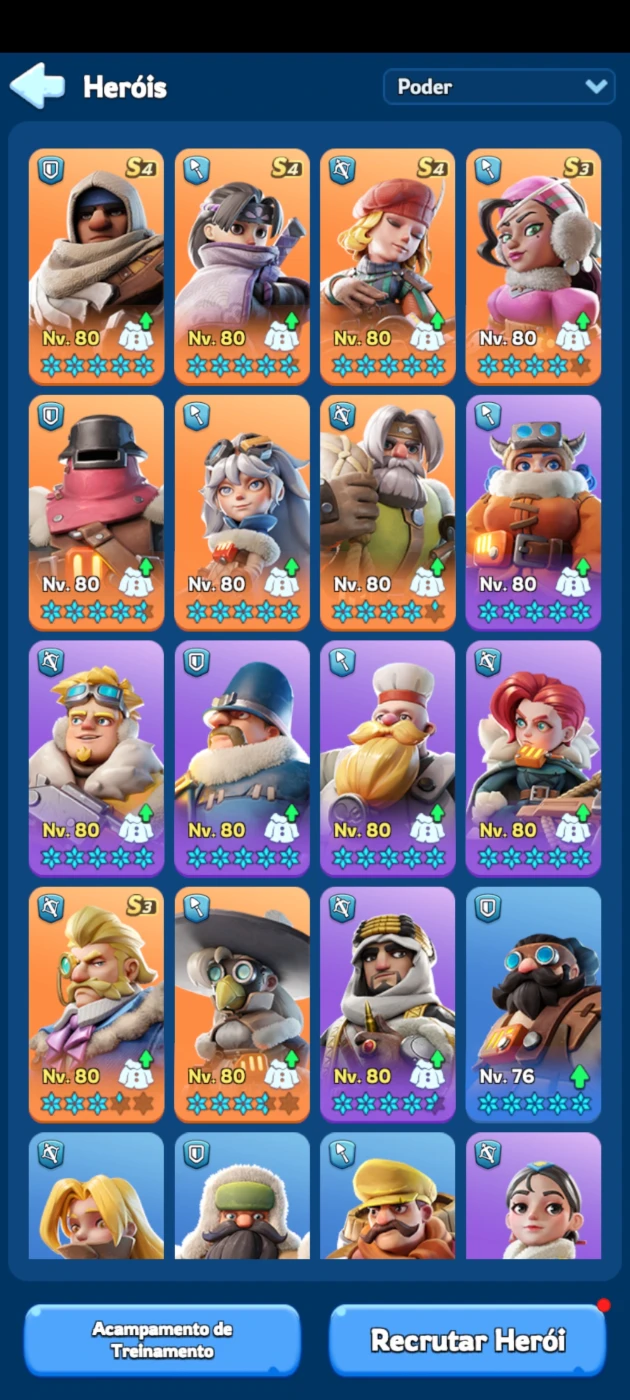Go back using the white arrow
Image resolution: width=630 pixels, height=1400 pixels.
[x=38, y=86]
